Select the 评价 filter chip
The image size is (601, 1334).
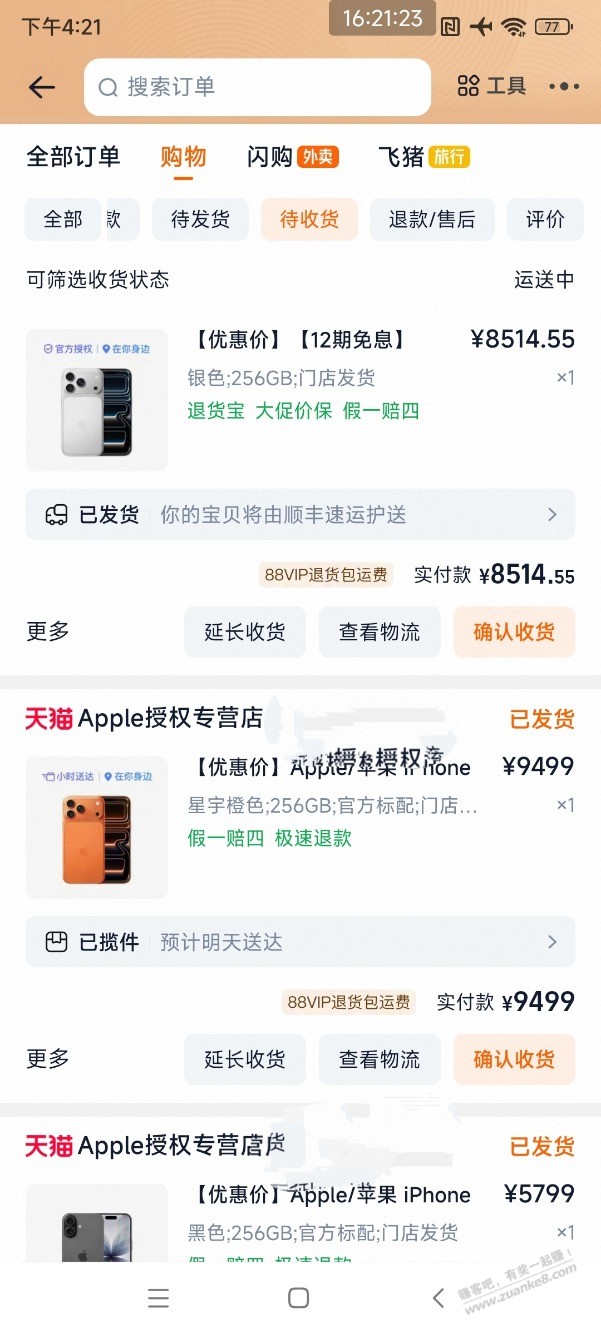545,220
